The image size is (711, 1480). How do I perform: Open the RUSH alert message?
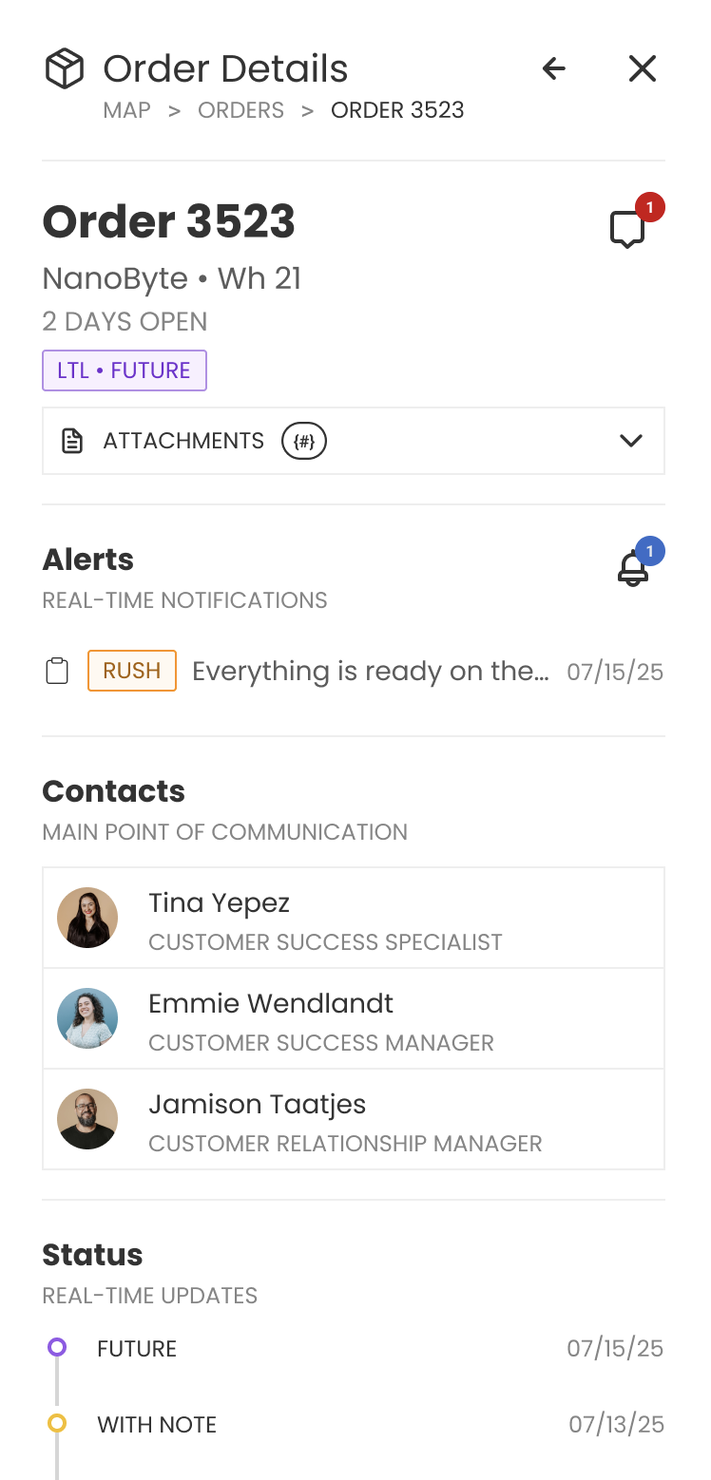[370, 671]
